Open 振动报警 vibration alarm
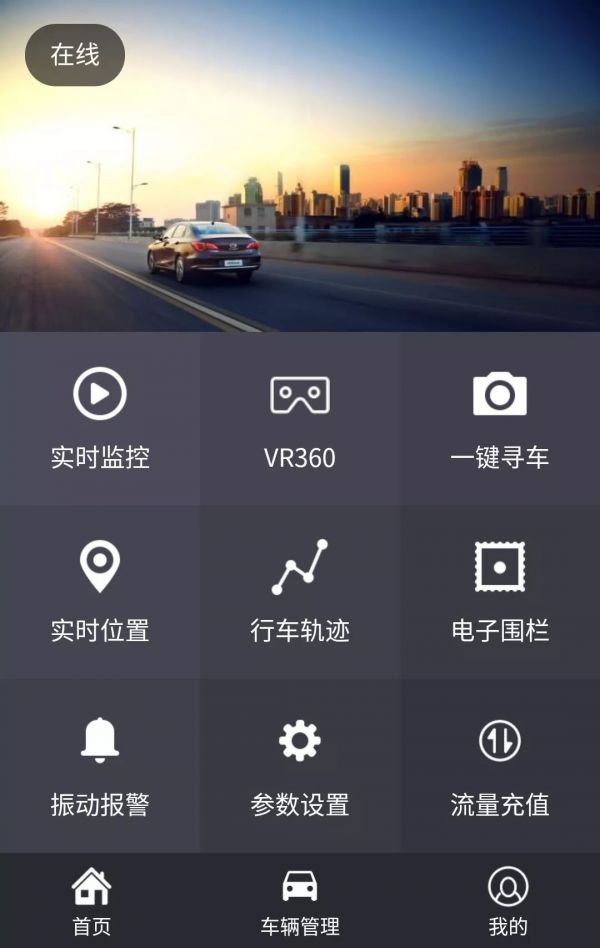 coord(100,765)
